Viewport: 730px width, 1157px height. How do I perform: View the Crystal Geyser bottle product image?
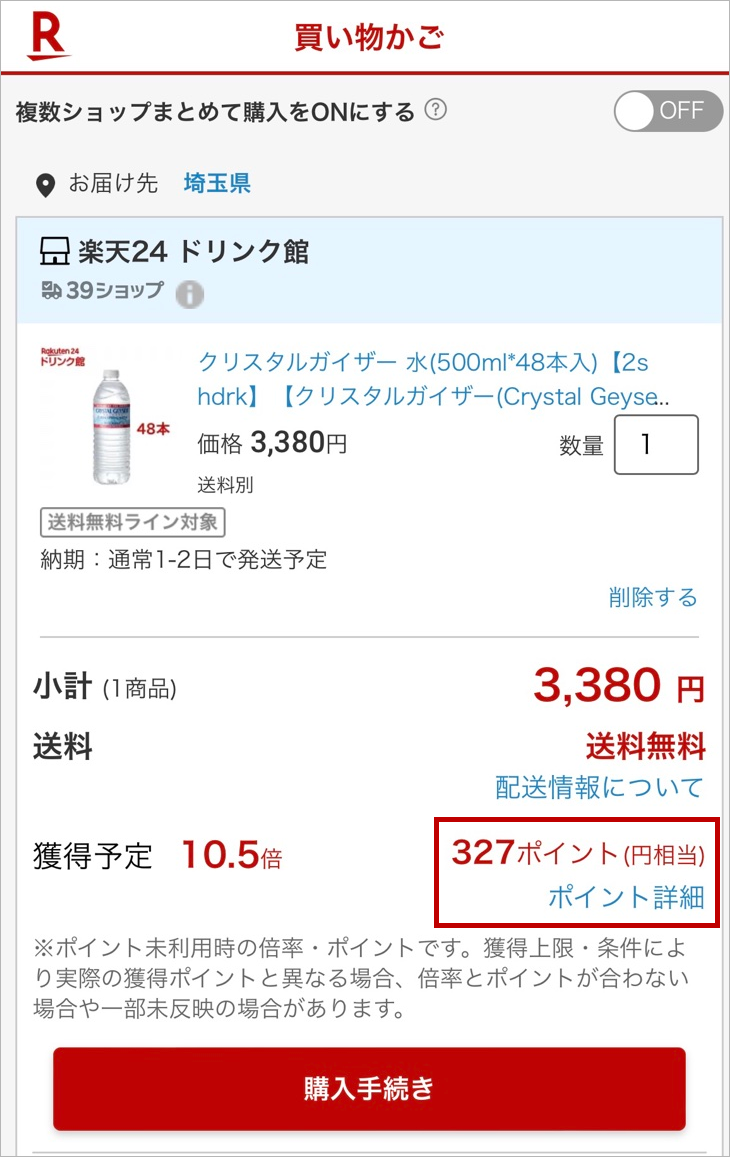(110, 418)
